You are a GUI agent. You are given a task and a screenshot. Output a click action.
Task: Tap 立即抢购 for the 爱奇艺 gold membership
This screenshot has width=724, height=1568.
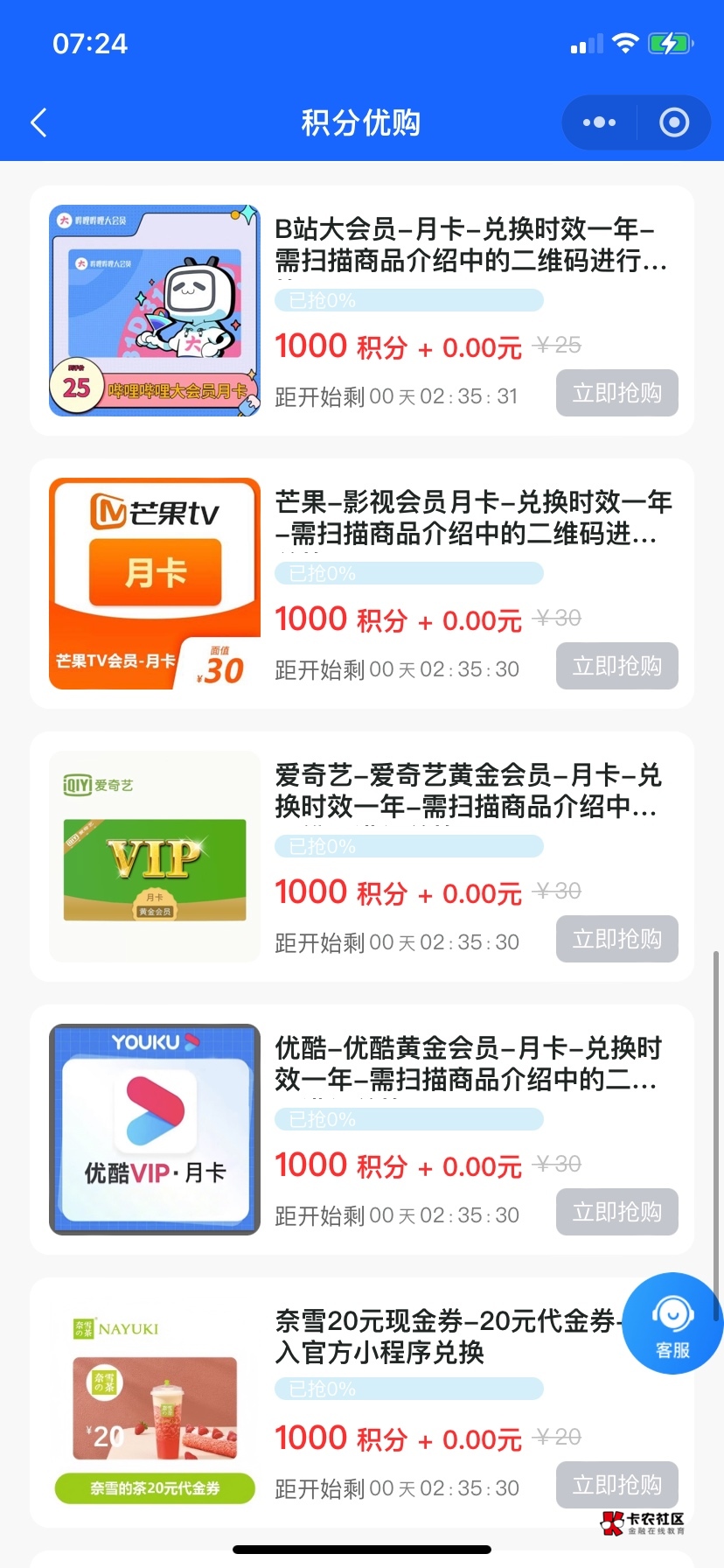click(617, 939)
